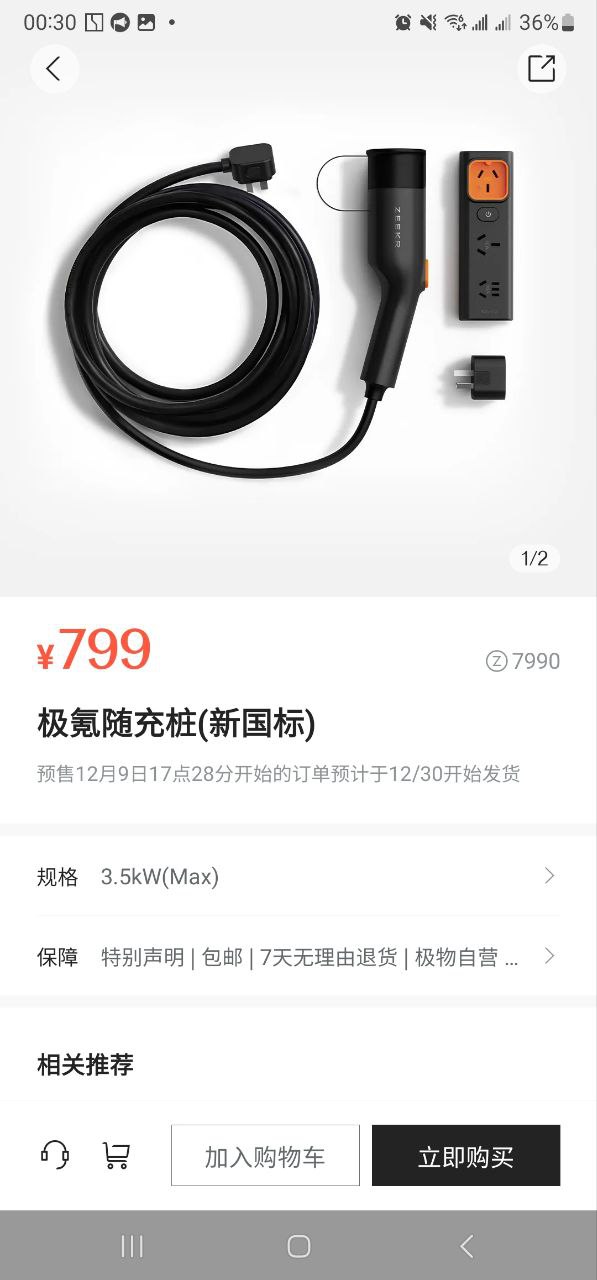Tap 加入购物车 to add to cart
This screenshot has height=1280, width=597.
click(x=265, y=1156)
